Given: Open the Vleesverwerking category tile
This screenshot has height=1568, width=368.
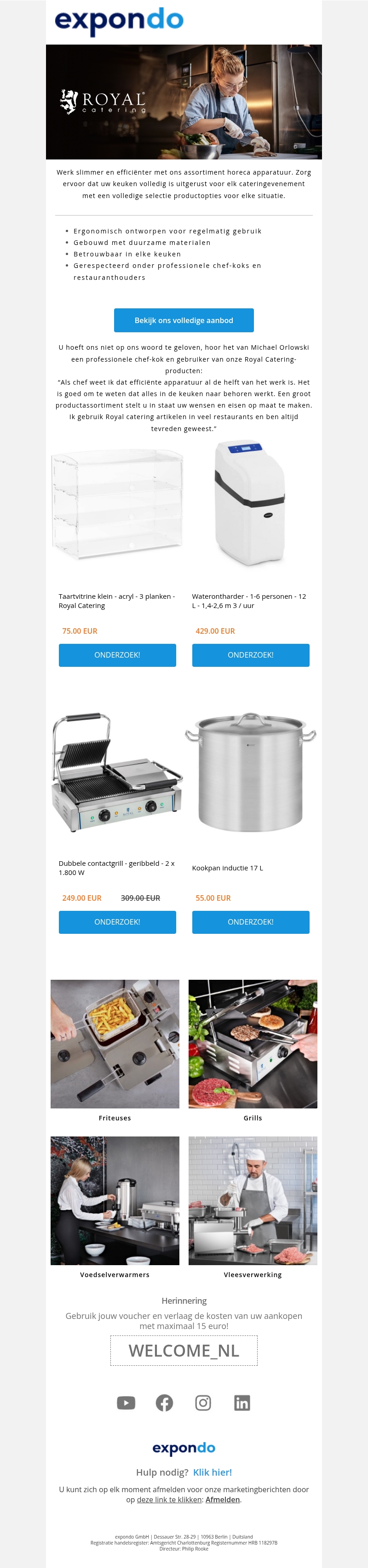Looking at the screenshot, I should pyautogui.click(x=252, y=1200).
